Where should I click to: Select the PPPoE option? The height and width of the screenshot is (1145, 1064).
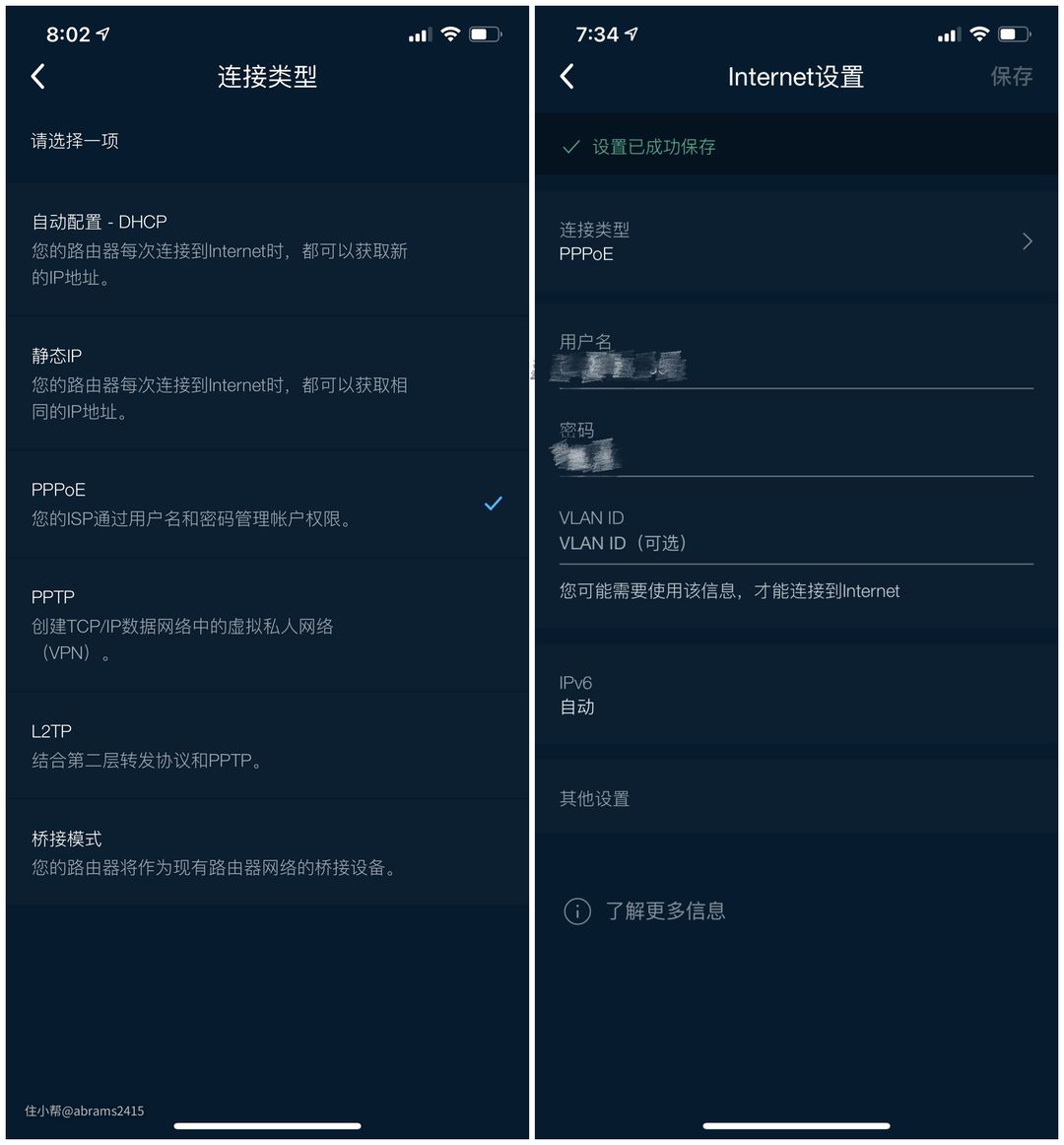266,504
